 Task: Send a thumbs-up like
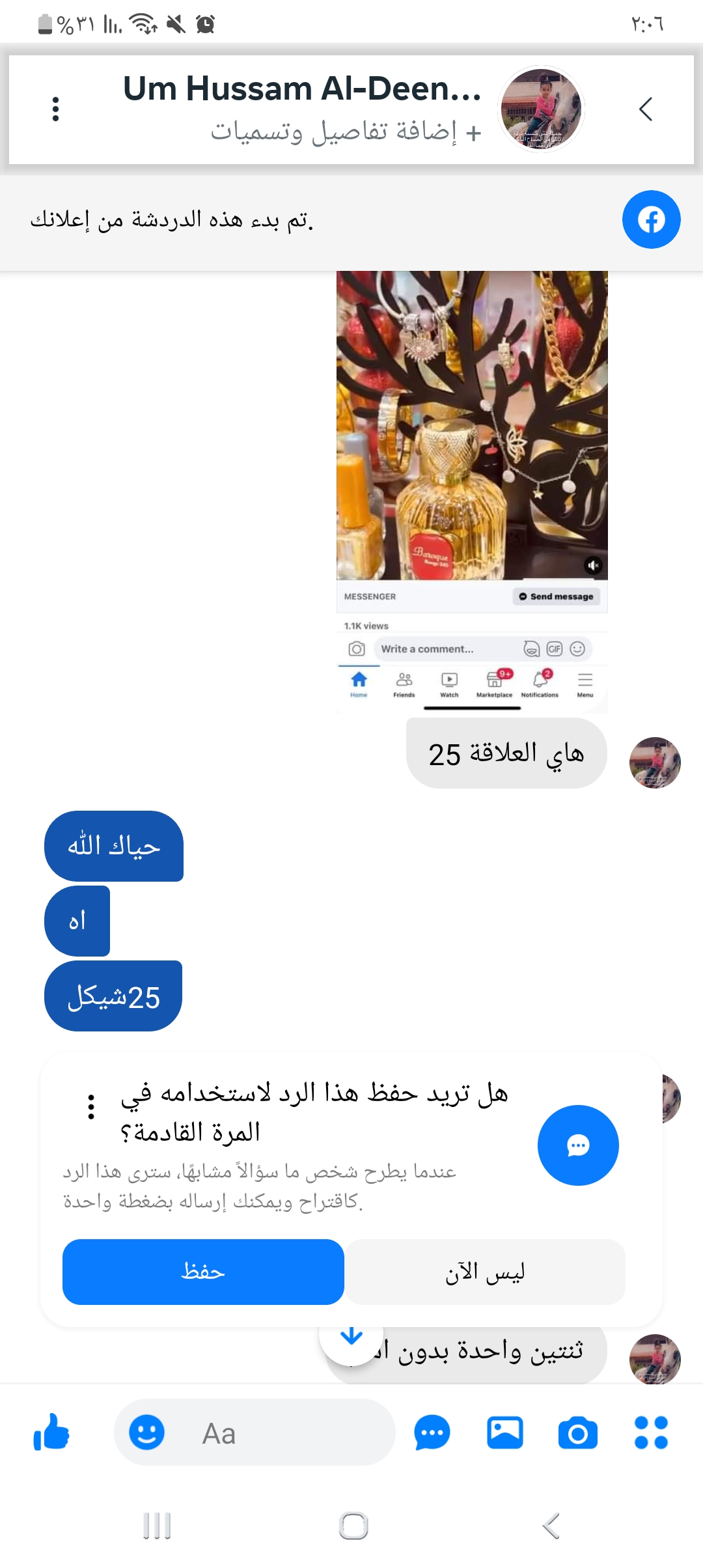(51, 1433)
